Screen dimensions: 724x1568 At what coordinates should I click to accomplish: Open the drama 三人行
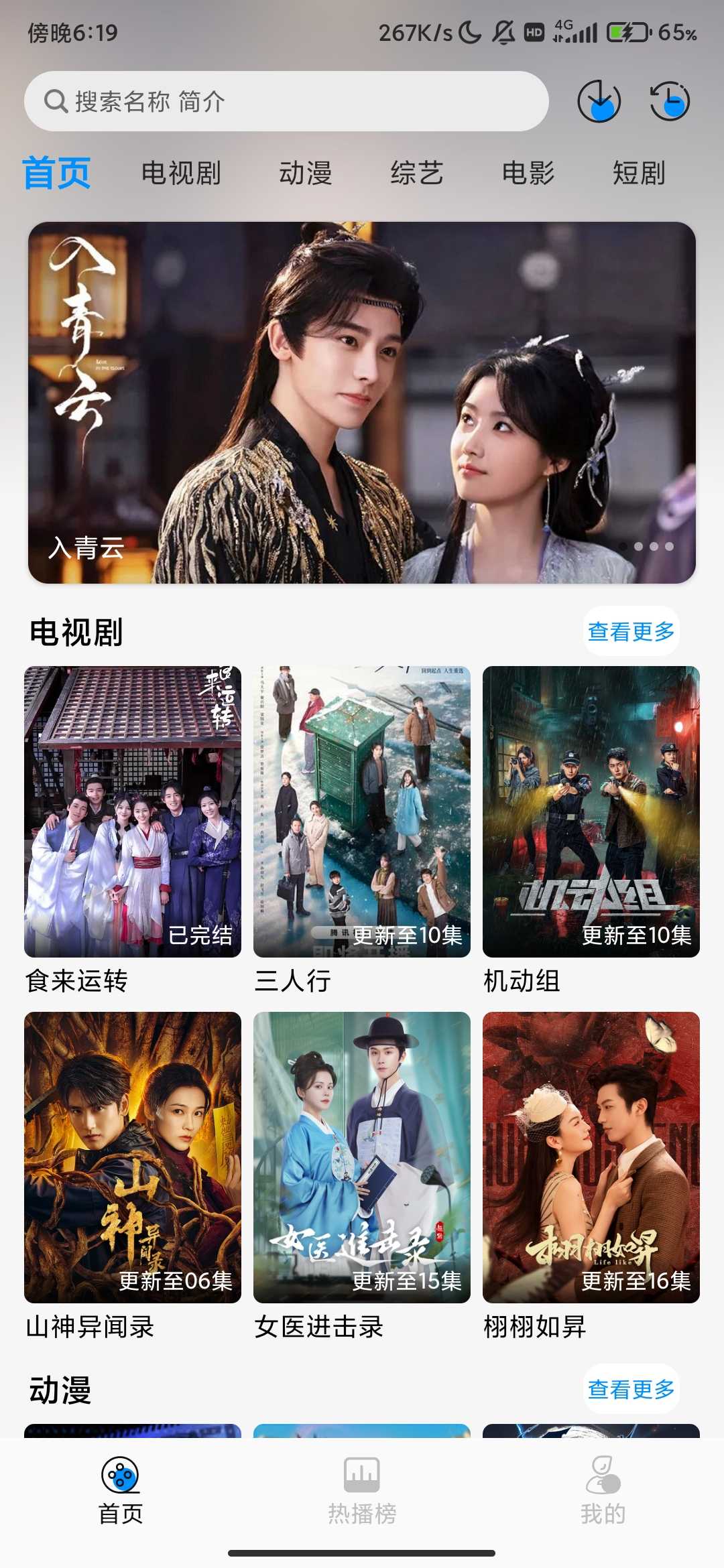(362, 811)
